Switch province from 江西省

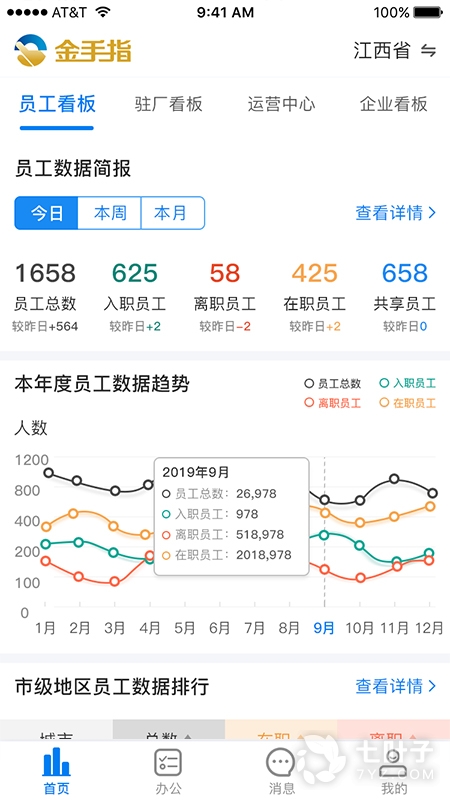click(395, 51)
